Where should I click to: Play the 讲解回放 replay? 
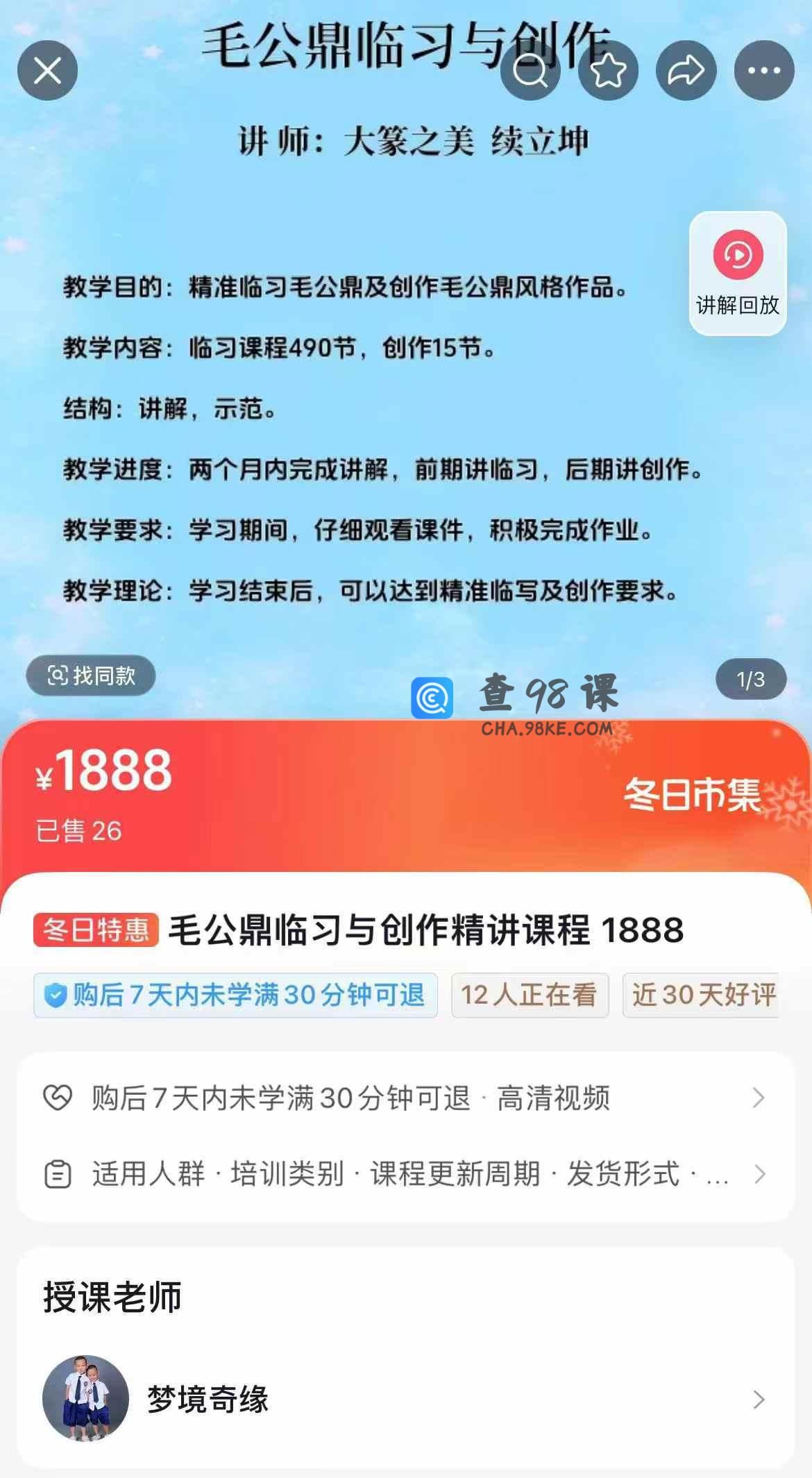pyautogui.click(x=738, y=273)
